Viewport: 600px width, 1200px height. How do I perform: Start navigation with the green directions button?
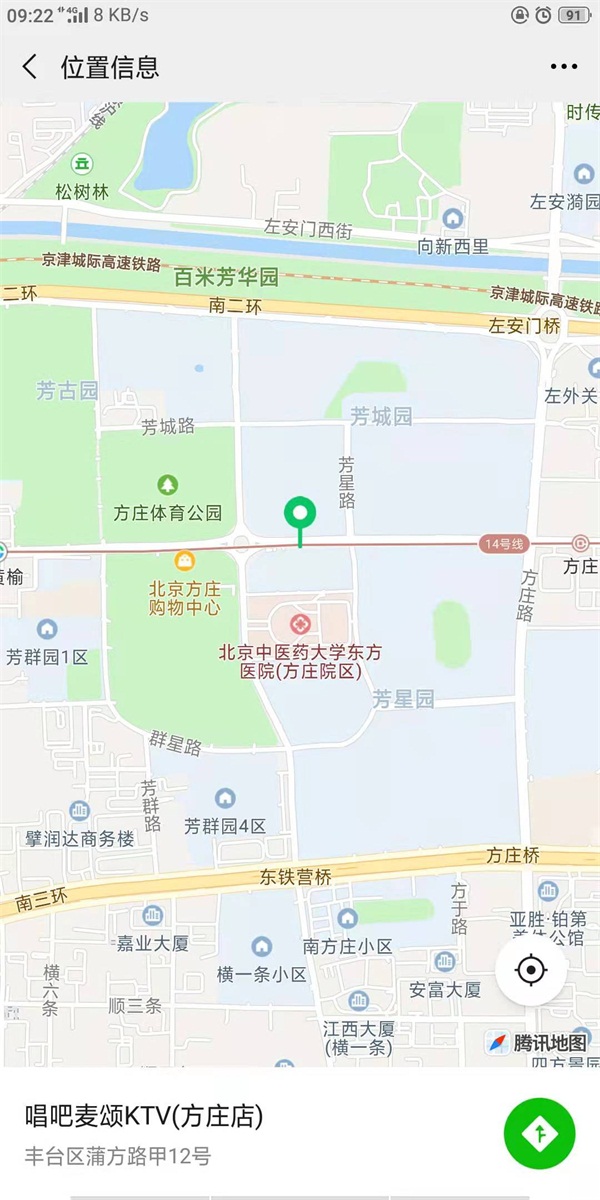coord(540,1133)
